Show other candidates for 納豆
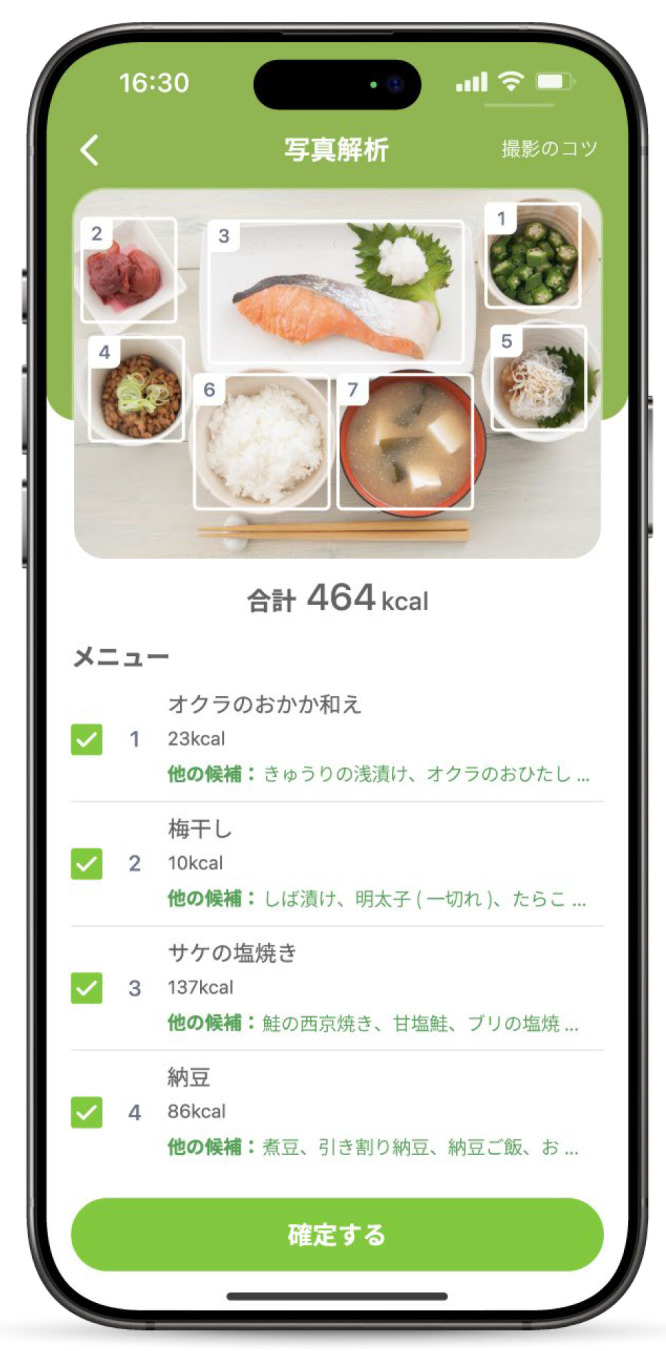The image size is (666, 1351). [373, 1147]
